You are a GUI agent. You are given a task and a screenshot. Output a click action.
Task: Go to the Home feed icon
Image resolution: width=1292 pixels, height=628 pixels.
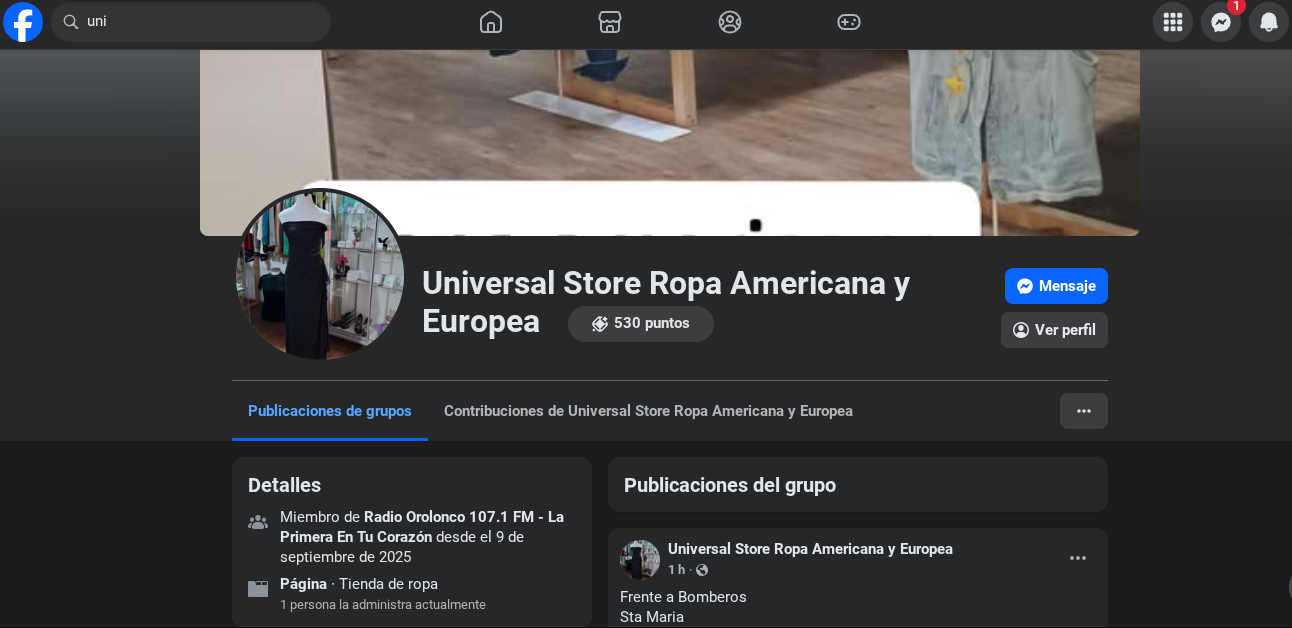[x=490, y=22]
